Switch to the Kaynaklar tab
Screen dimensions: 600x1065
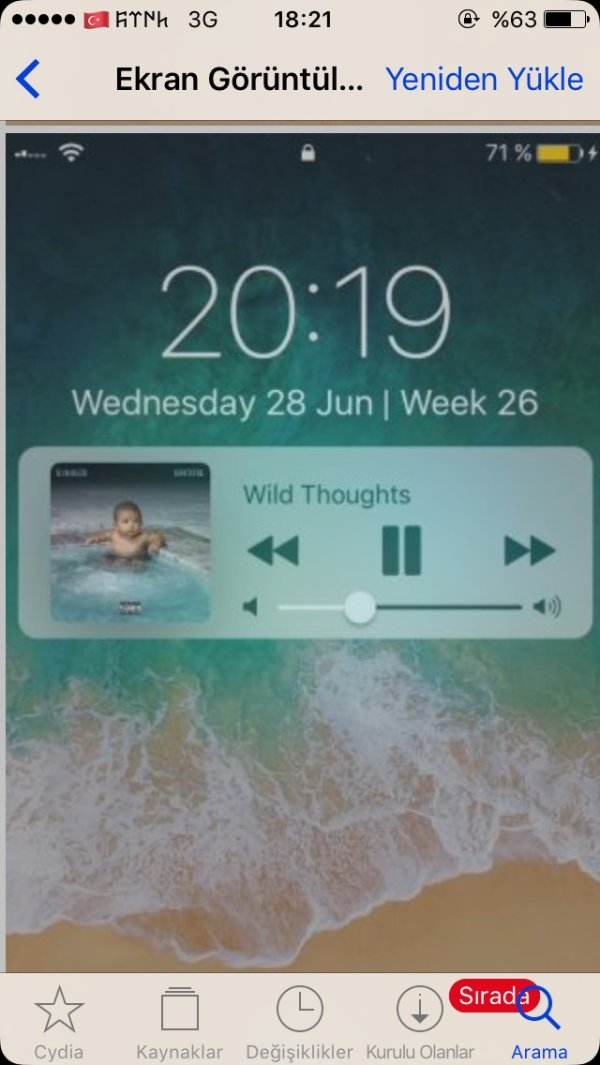[179, 1022]
